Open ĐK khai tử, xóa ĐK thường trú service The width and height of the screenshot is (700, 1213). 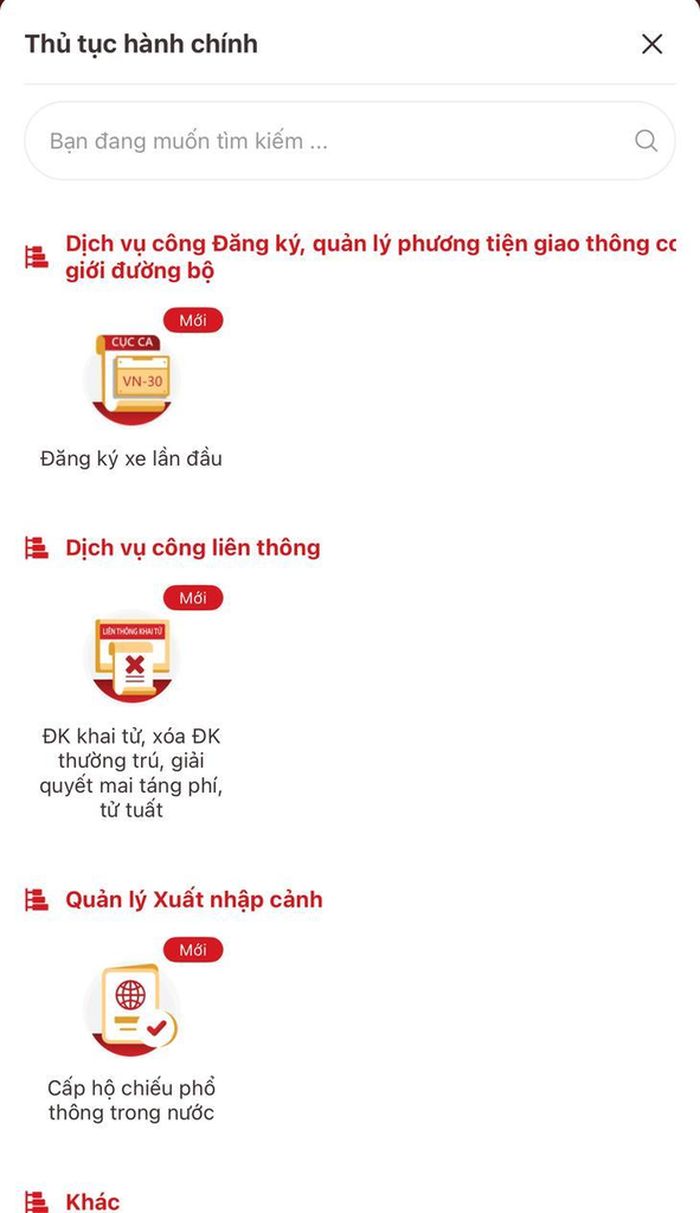pos(131,703)
